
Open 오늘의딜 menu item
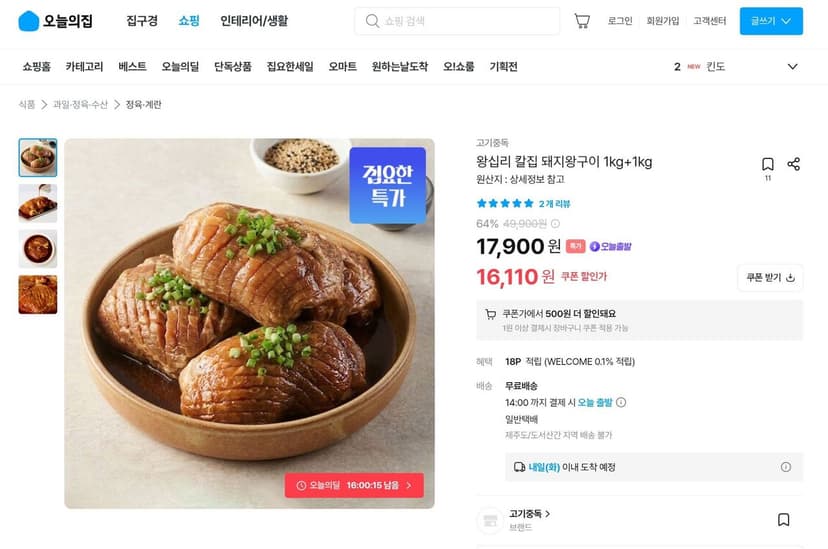pos(180,67)
